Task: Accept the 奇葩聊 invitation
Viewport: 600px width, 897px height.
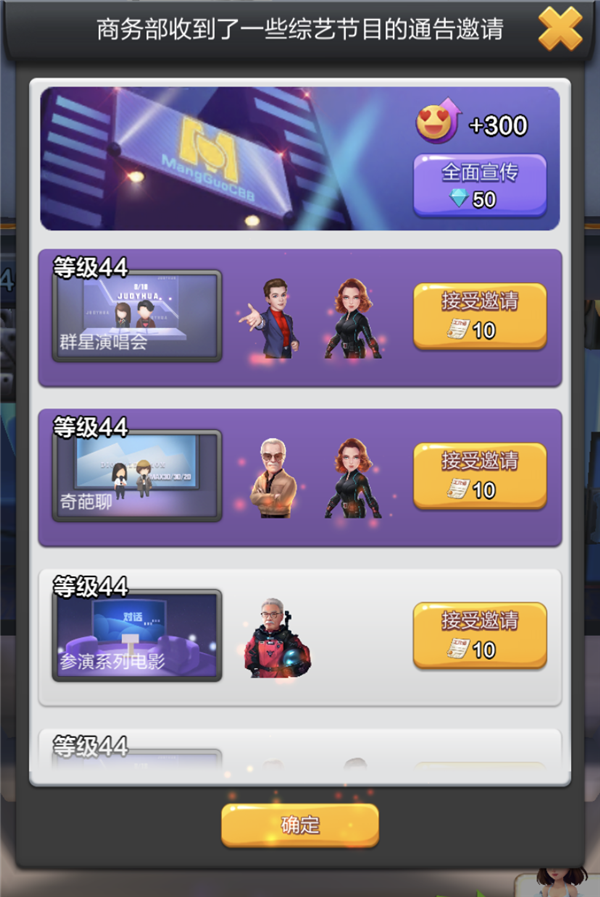Action: 480,476
